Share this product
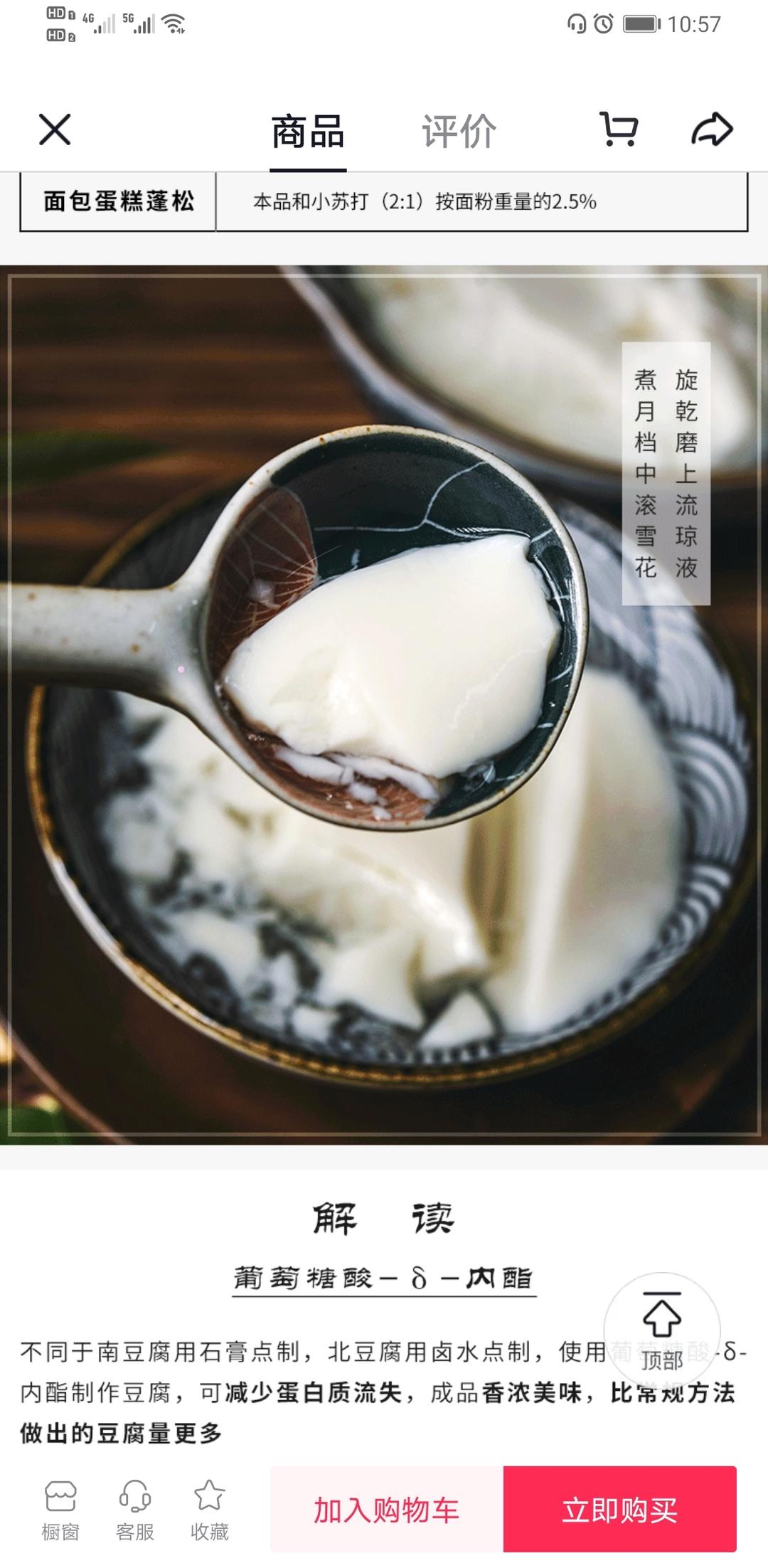 click(x=712, y=129)
